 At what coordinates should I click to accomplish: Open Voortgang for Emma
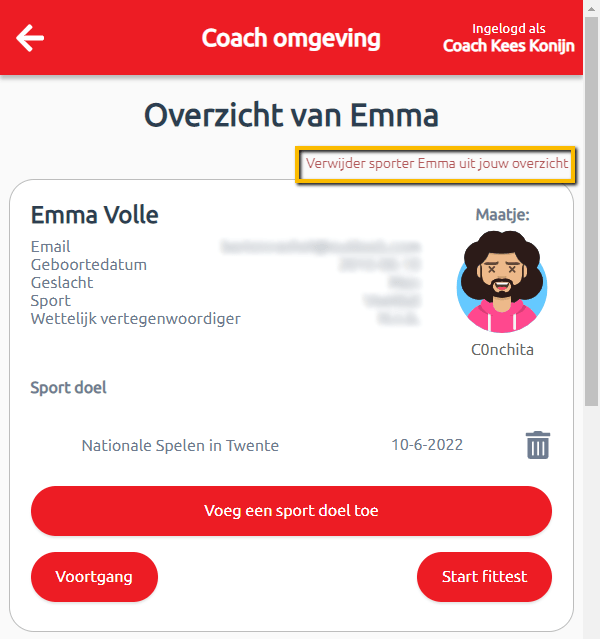94,577
